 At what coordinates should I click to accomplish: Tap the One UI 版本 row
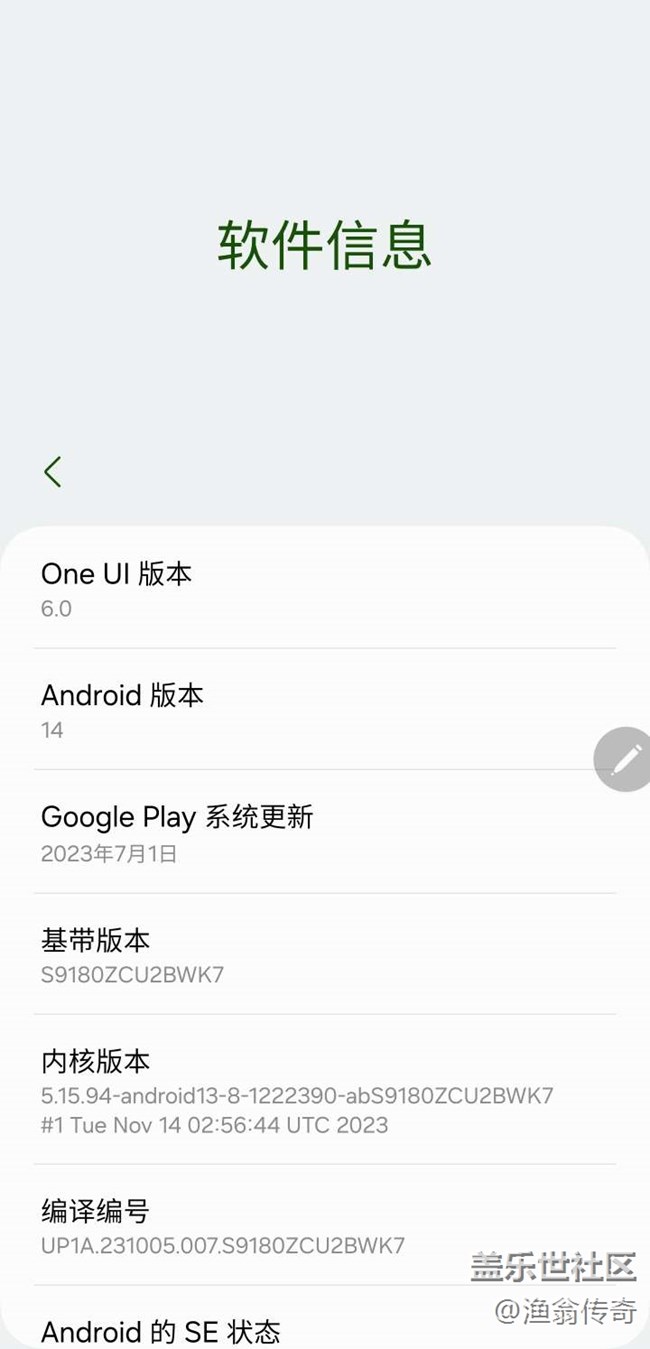coord(325,589)
